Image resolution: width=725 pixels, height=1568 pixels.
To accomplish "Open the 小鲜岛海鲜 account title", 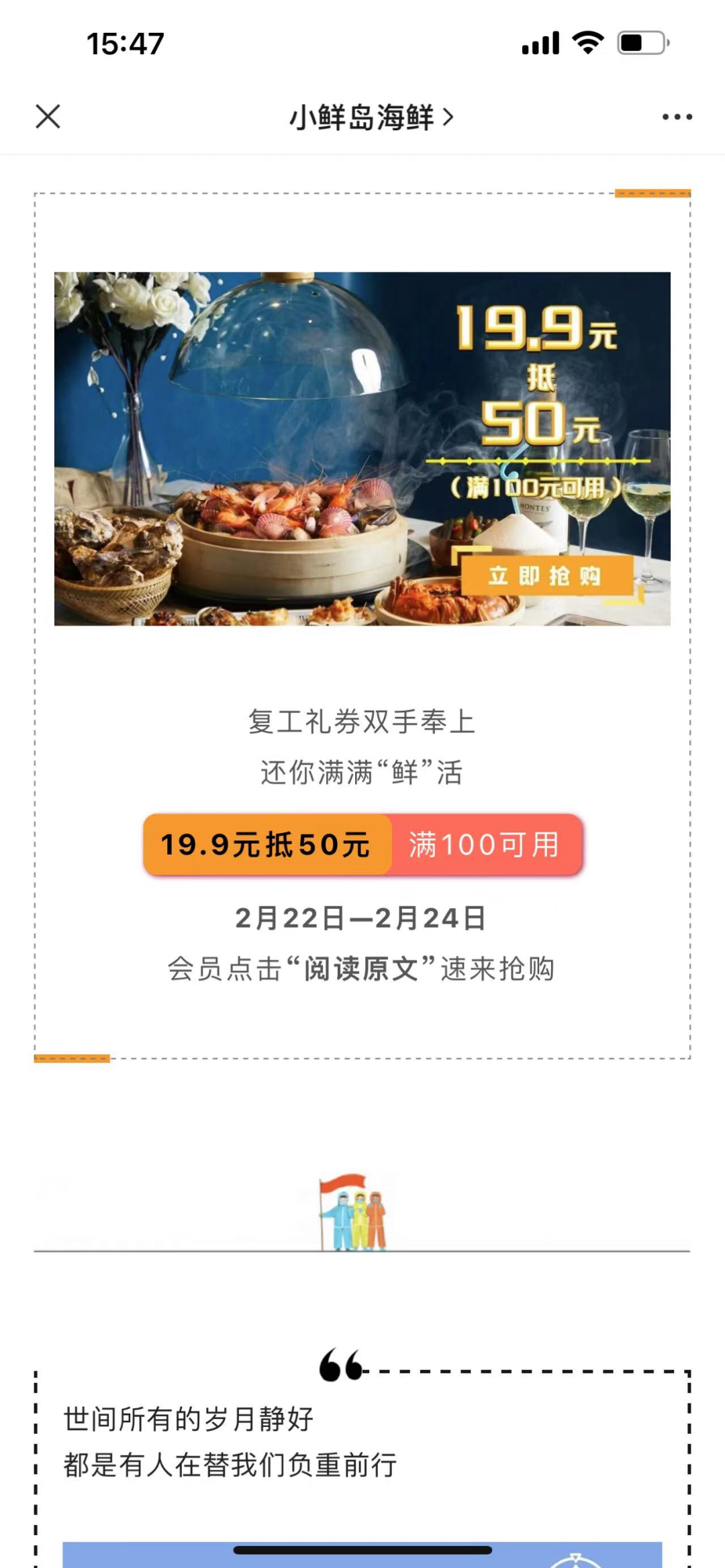I will point(371,117).
